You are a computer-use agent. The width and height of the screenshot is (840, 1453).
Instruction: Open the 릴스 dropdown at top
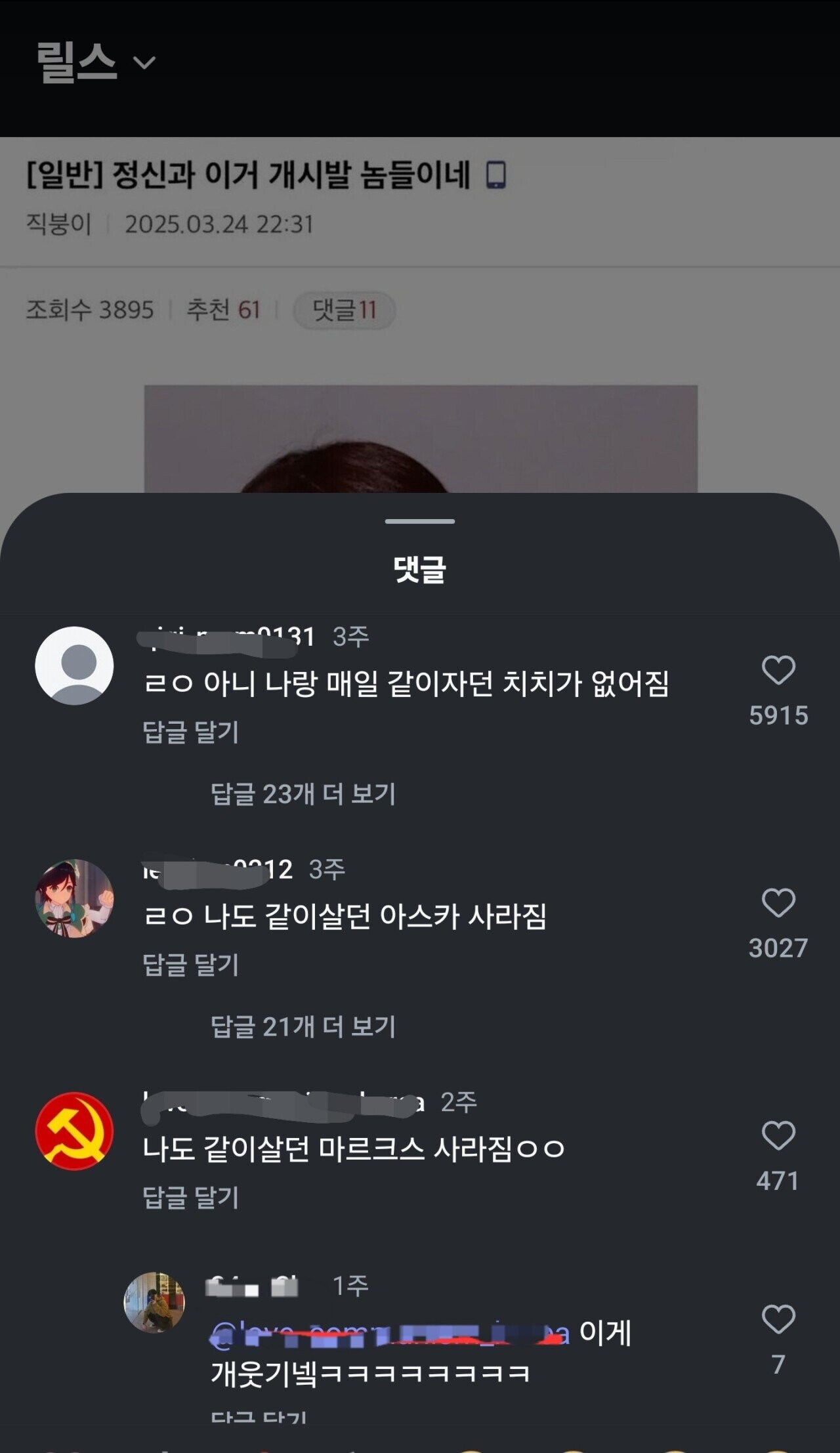pyautogui.click(x=96, y=62)
